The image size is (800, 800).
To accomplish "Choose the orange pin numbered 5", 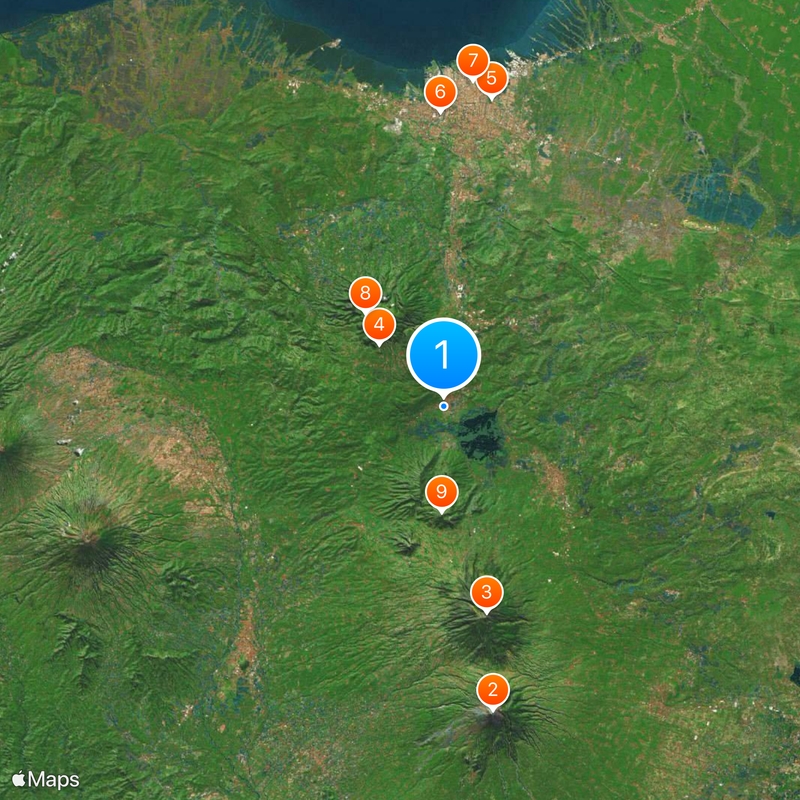I will tap(491, 77).
